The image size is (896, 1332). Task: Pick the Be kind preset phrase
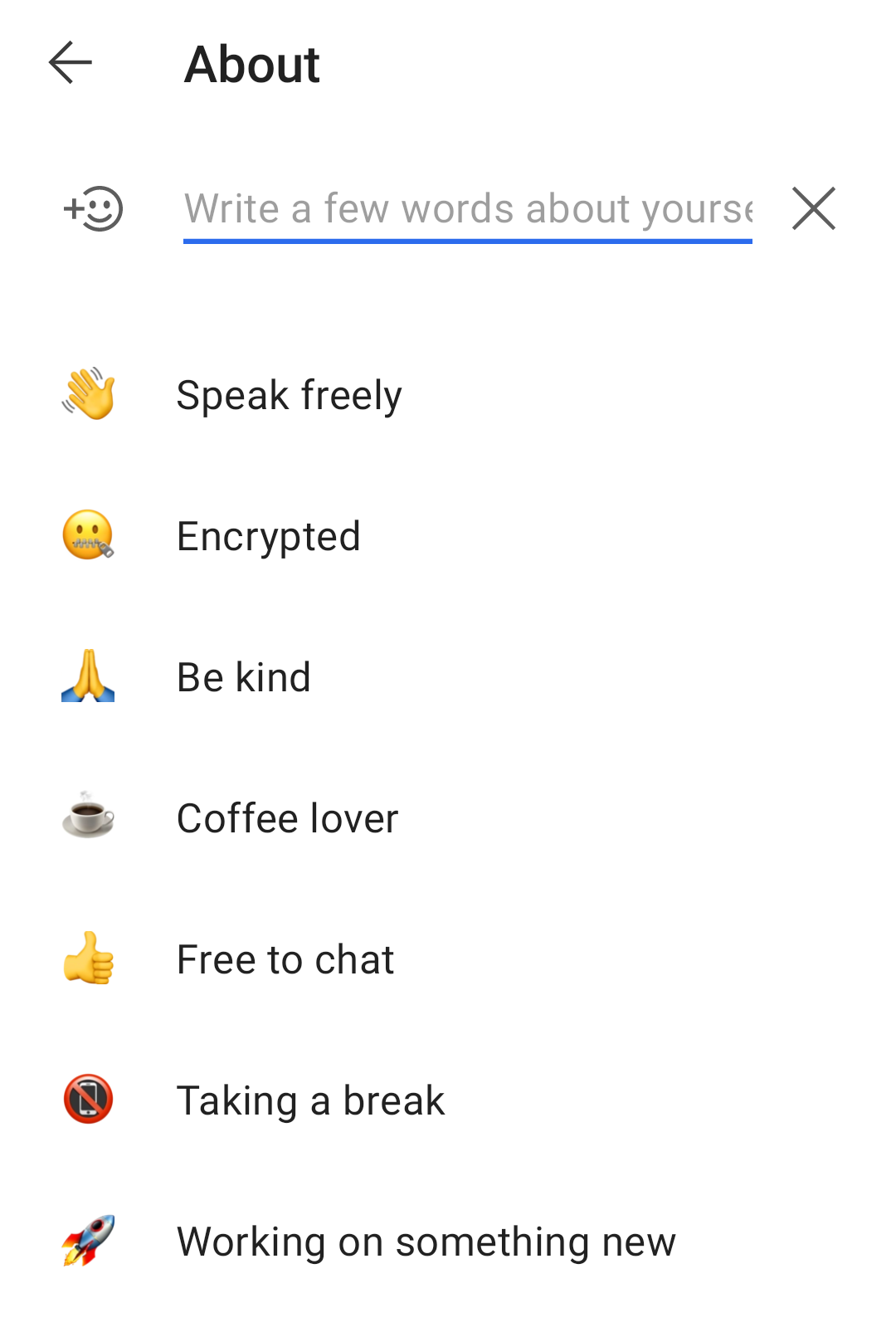[x=243, y=676]
